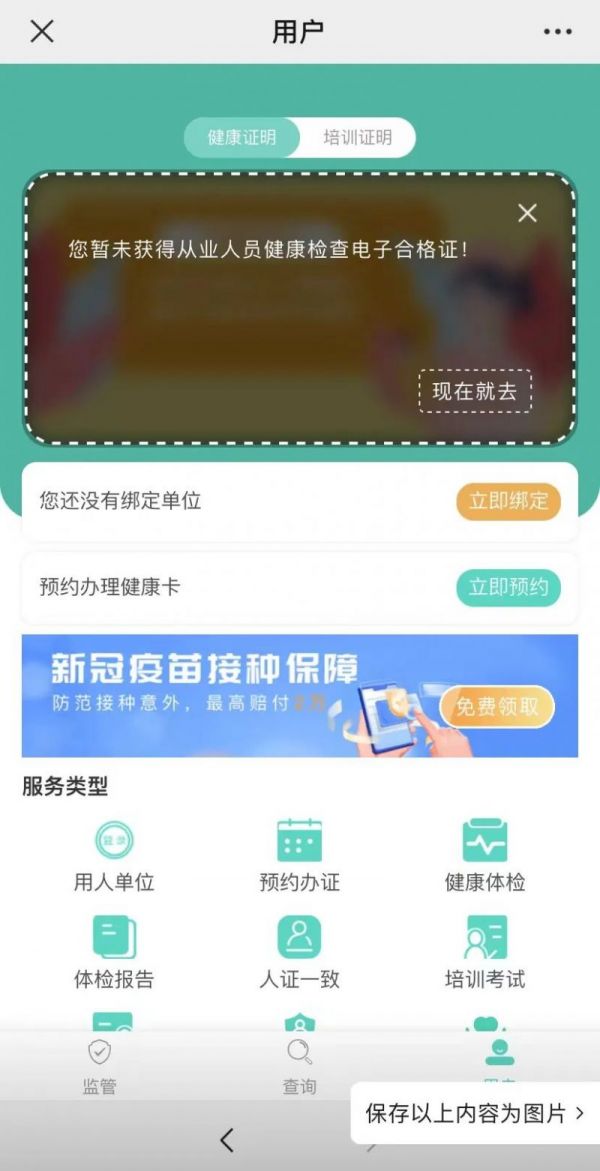
Task: Switch to the 监管 bottom tab
Action: (99, 1066)
